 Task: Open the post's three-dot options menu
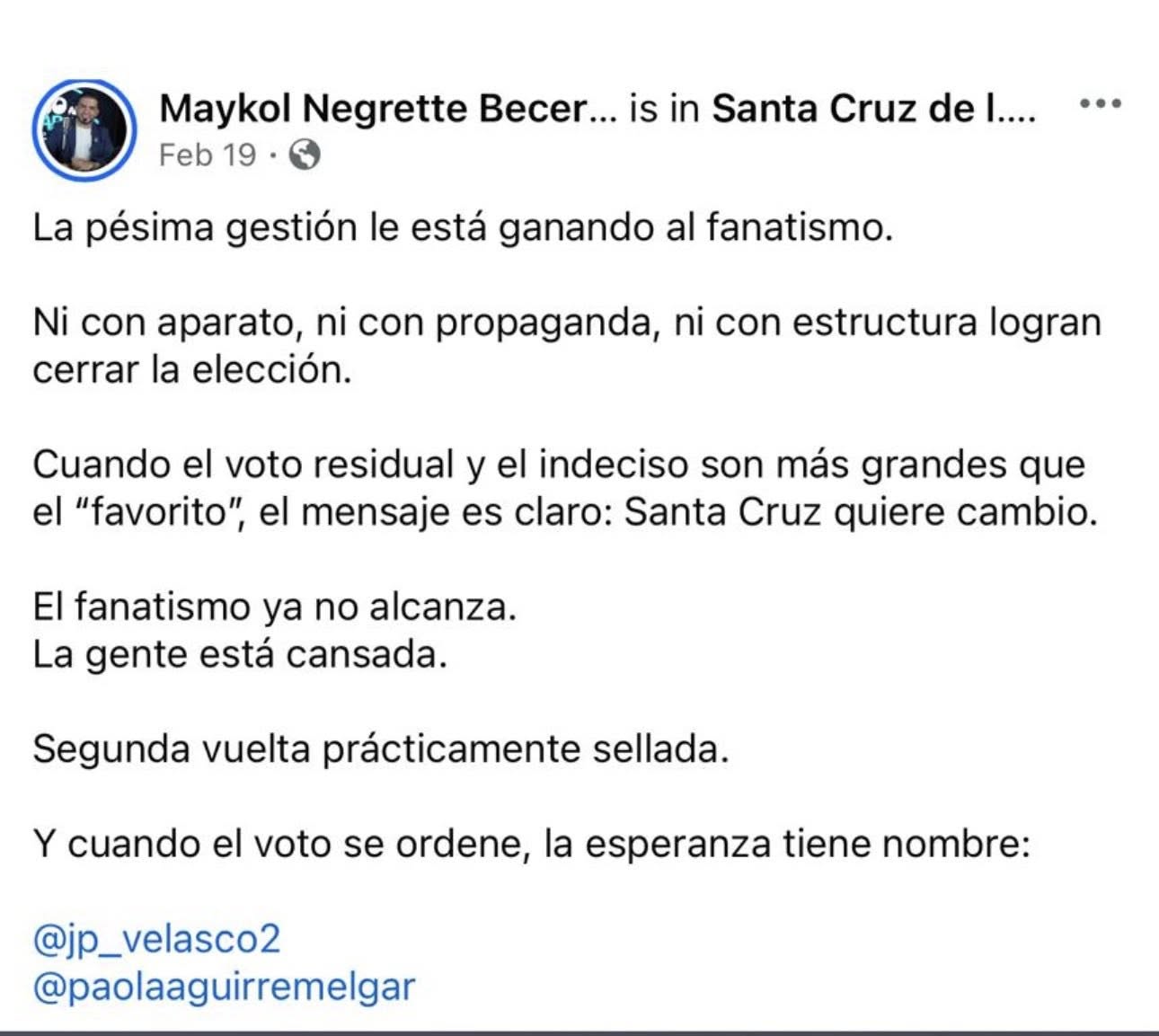point(1100,104)
